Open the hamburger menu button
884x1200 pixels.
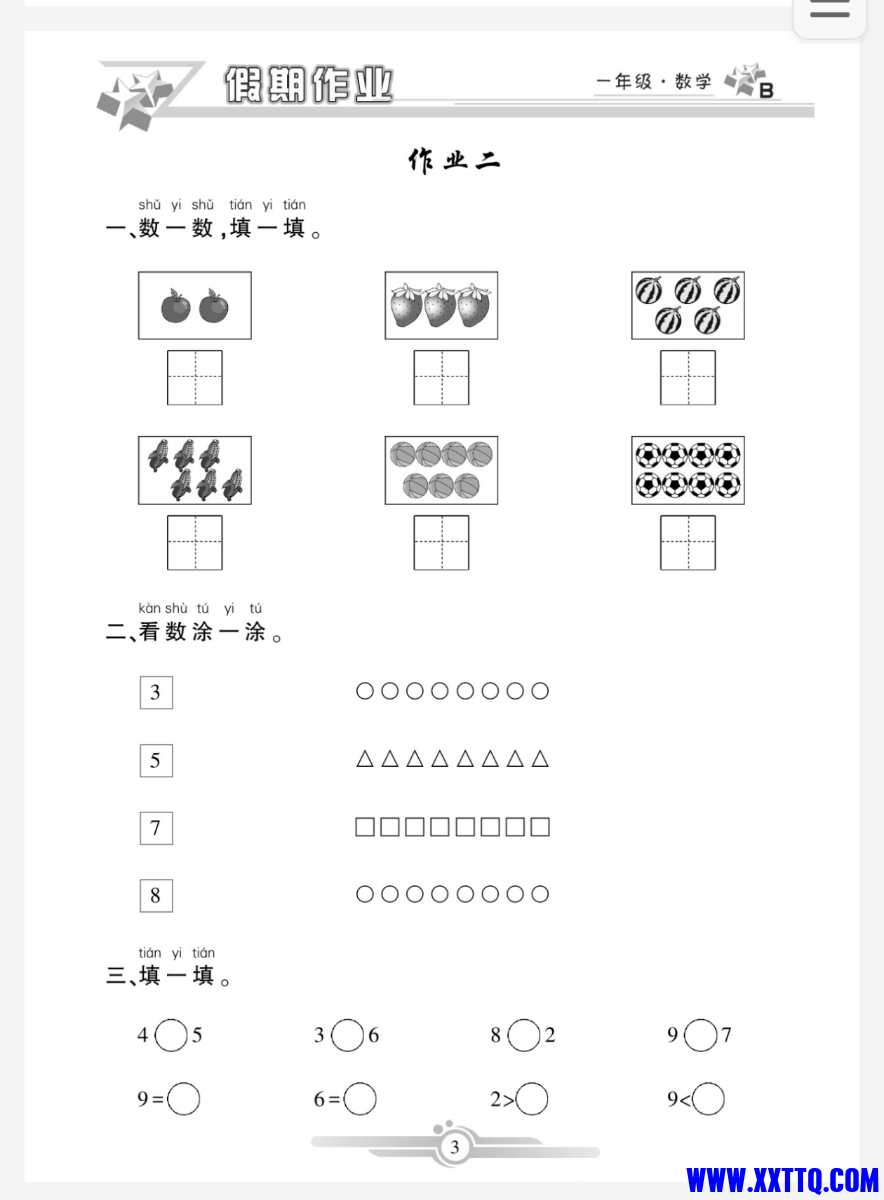coord(829,12)
